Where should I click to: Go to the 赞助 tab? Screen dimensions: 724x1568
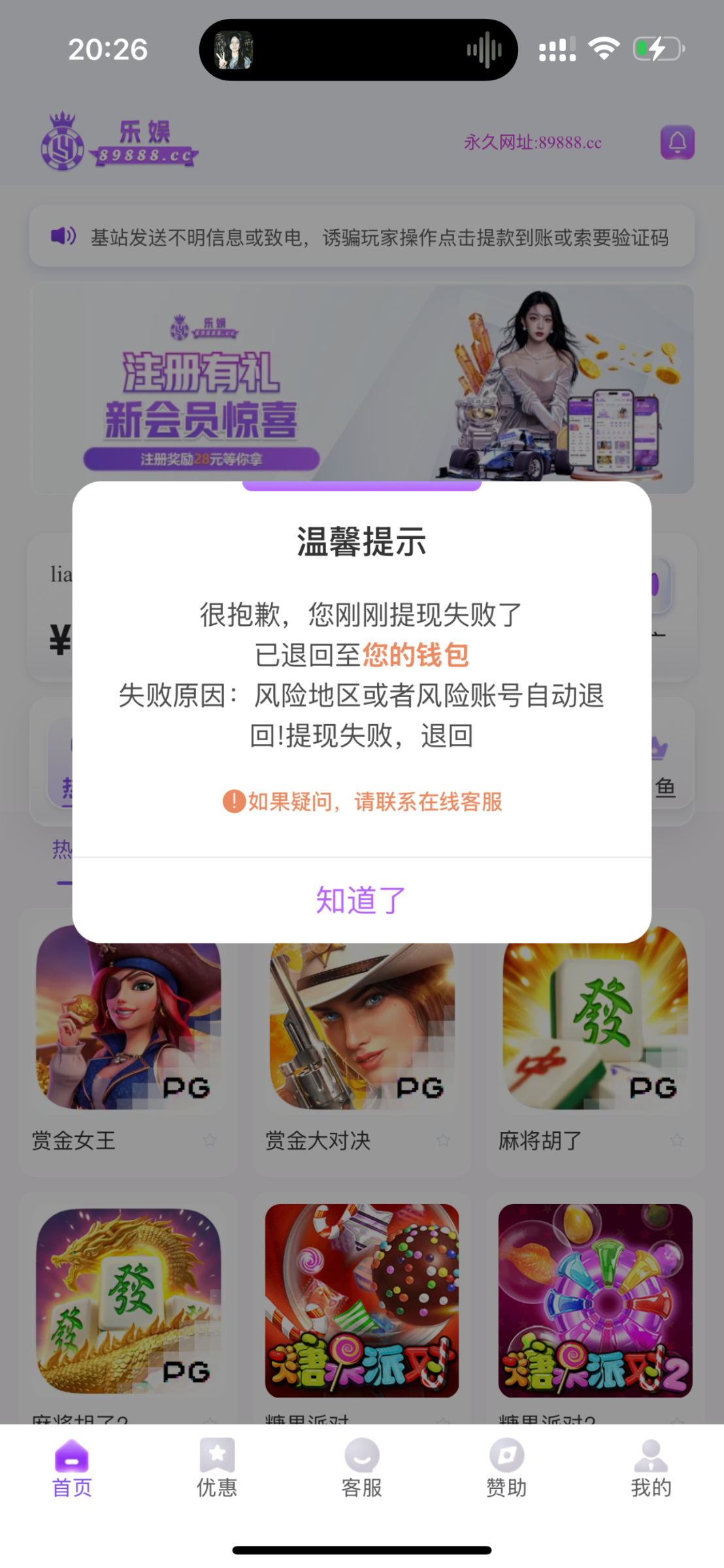pos(506,1468)
